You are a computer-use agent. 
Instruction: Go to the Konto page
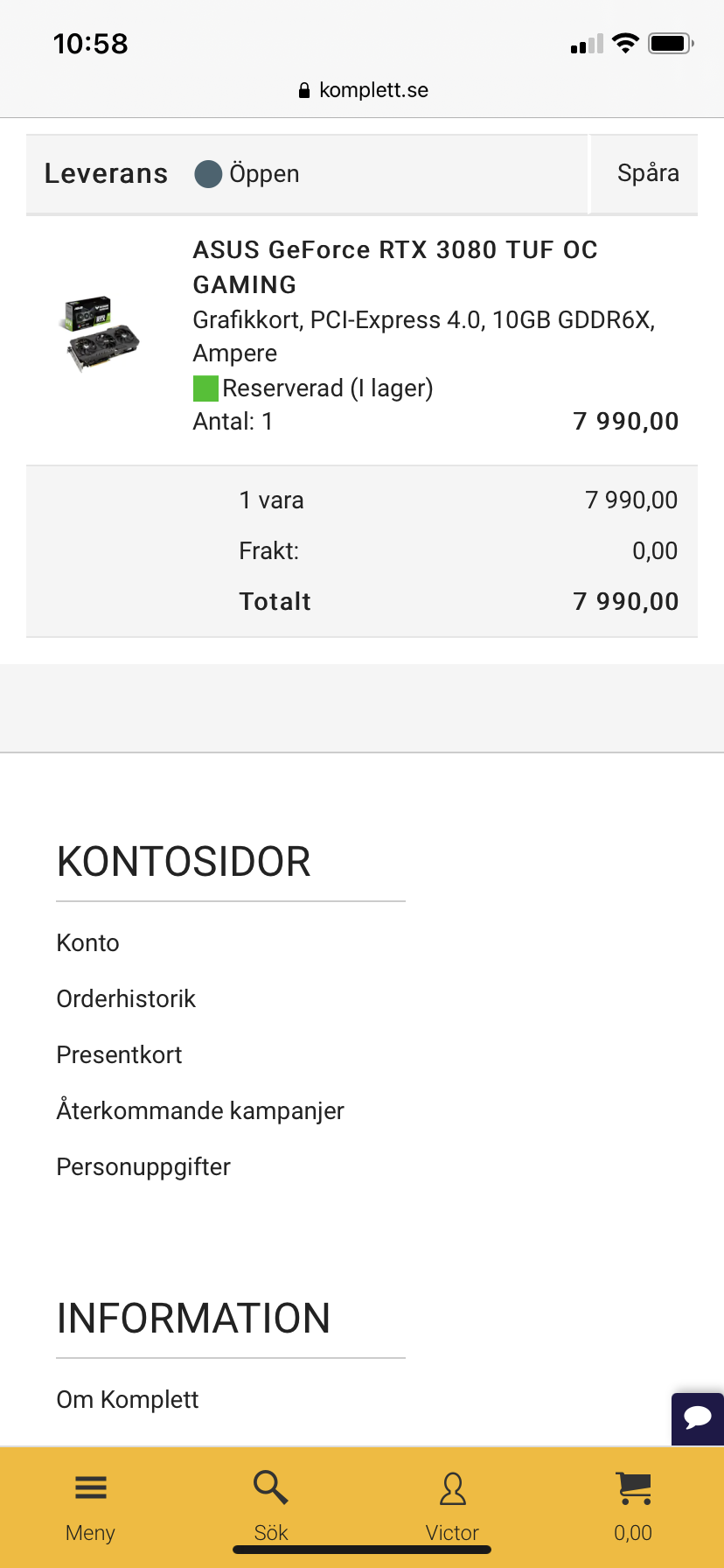(87, 942)
